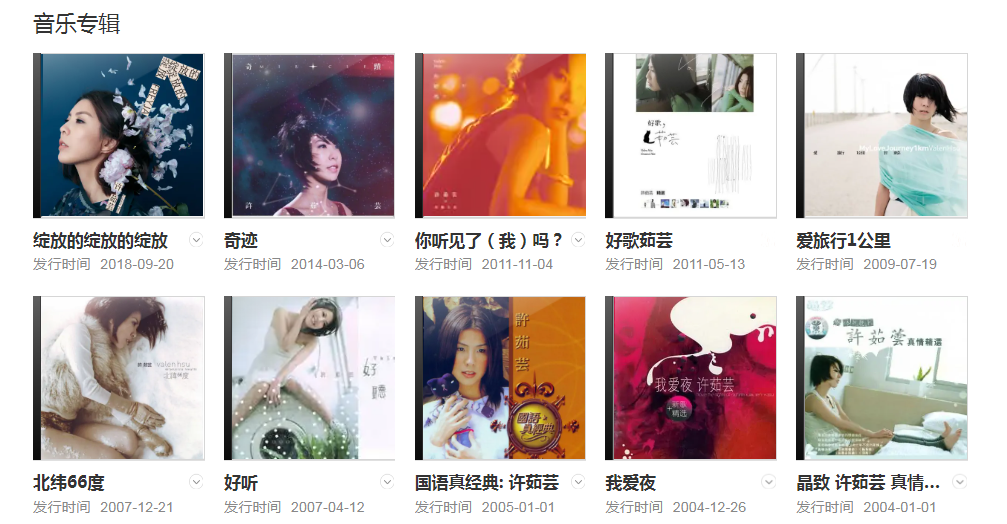Expand the arrow beside 我爱夜
Viewport: 1007px width, 524px height.
click(768, 482)
